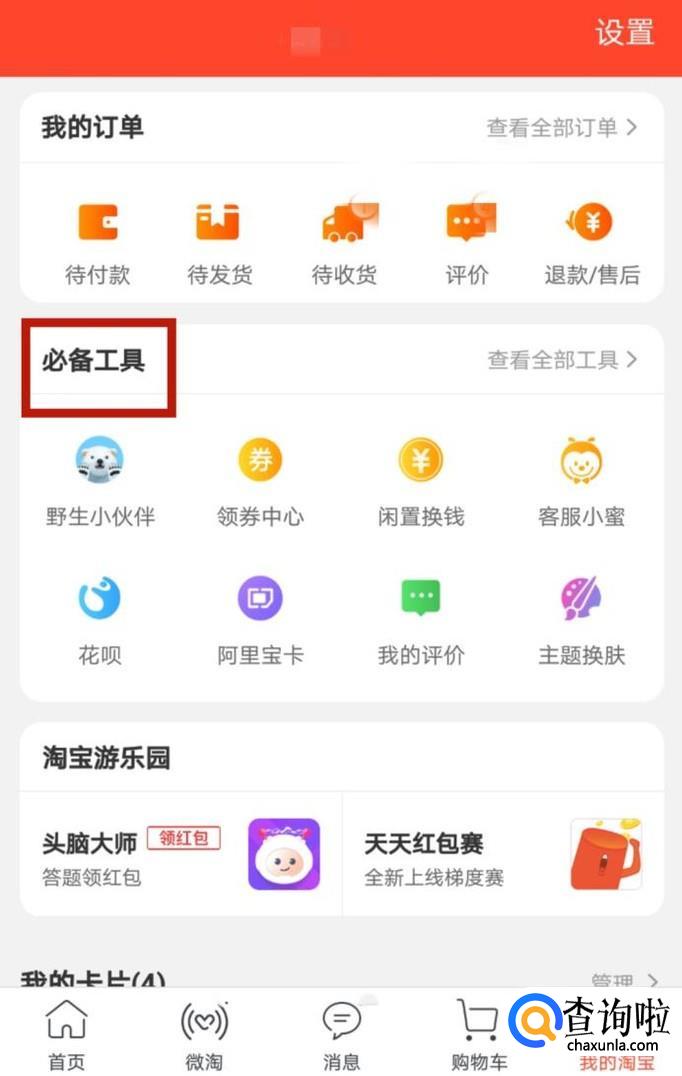682x1076 pixels.
Task: Open 阿里宝卡
Action: coord(260,621)
